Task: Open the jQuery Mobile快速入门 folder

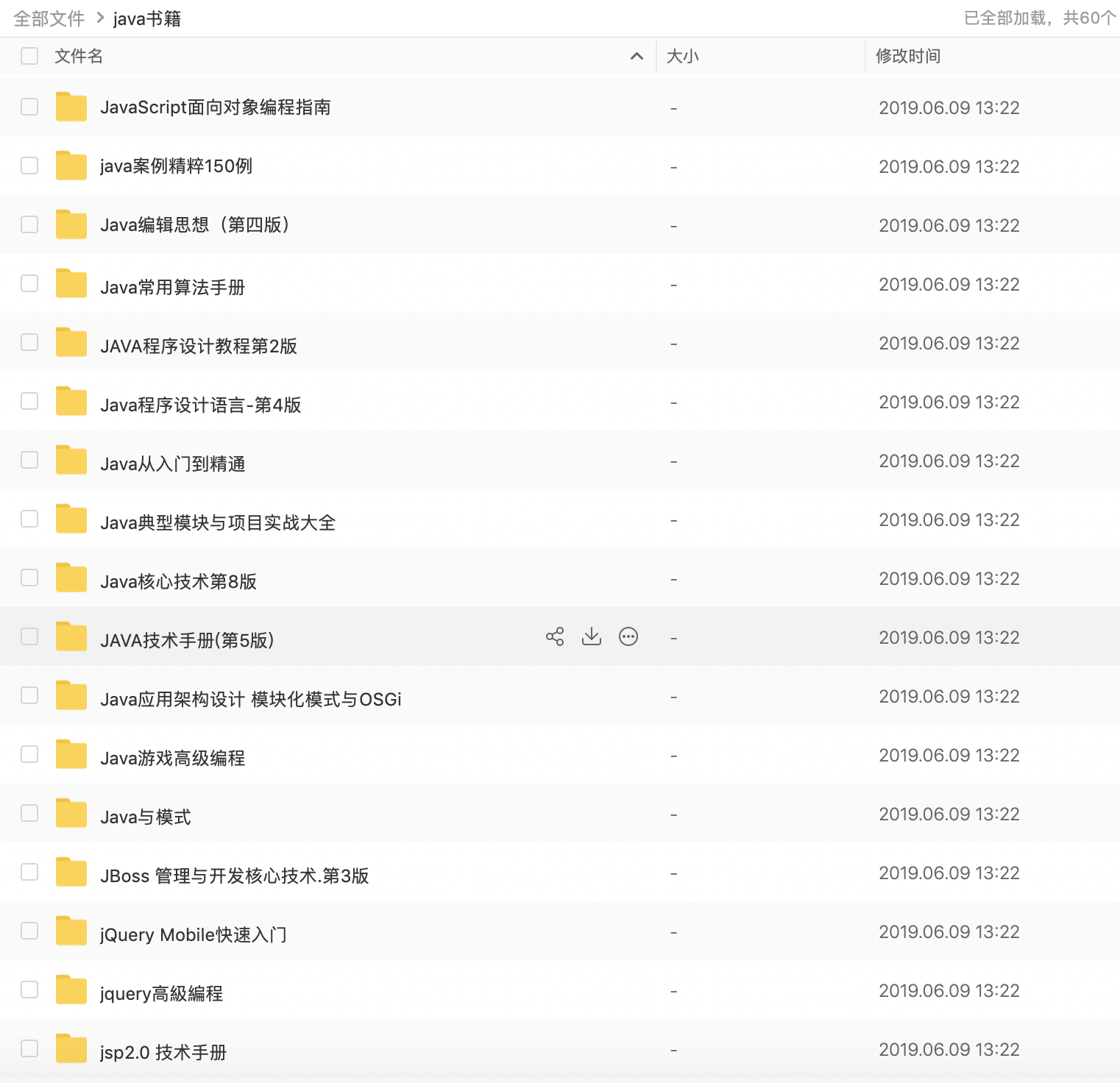Action: (x=193, y=934)
